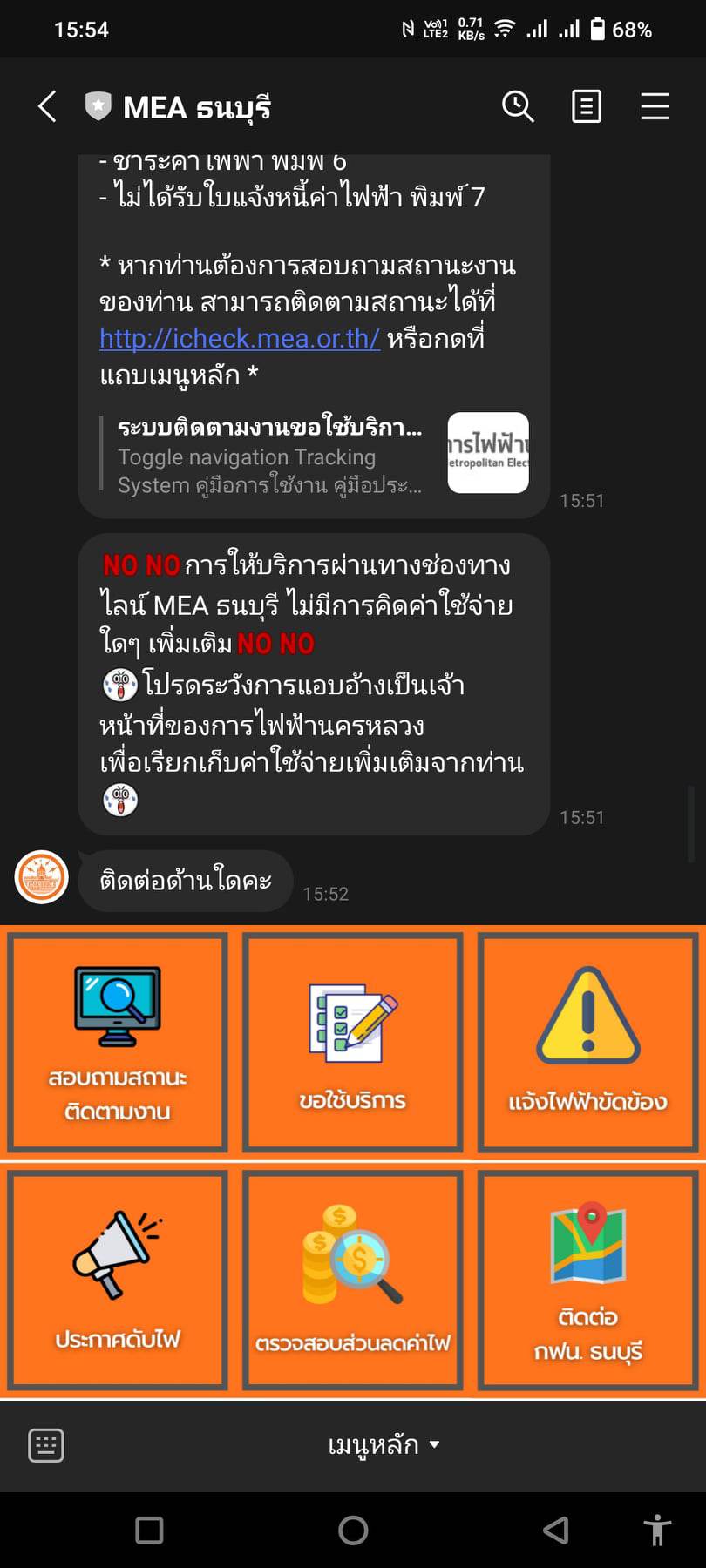Tap แจ้งไฟฟ้าขัดข้อง tile

coord(587,1042)
